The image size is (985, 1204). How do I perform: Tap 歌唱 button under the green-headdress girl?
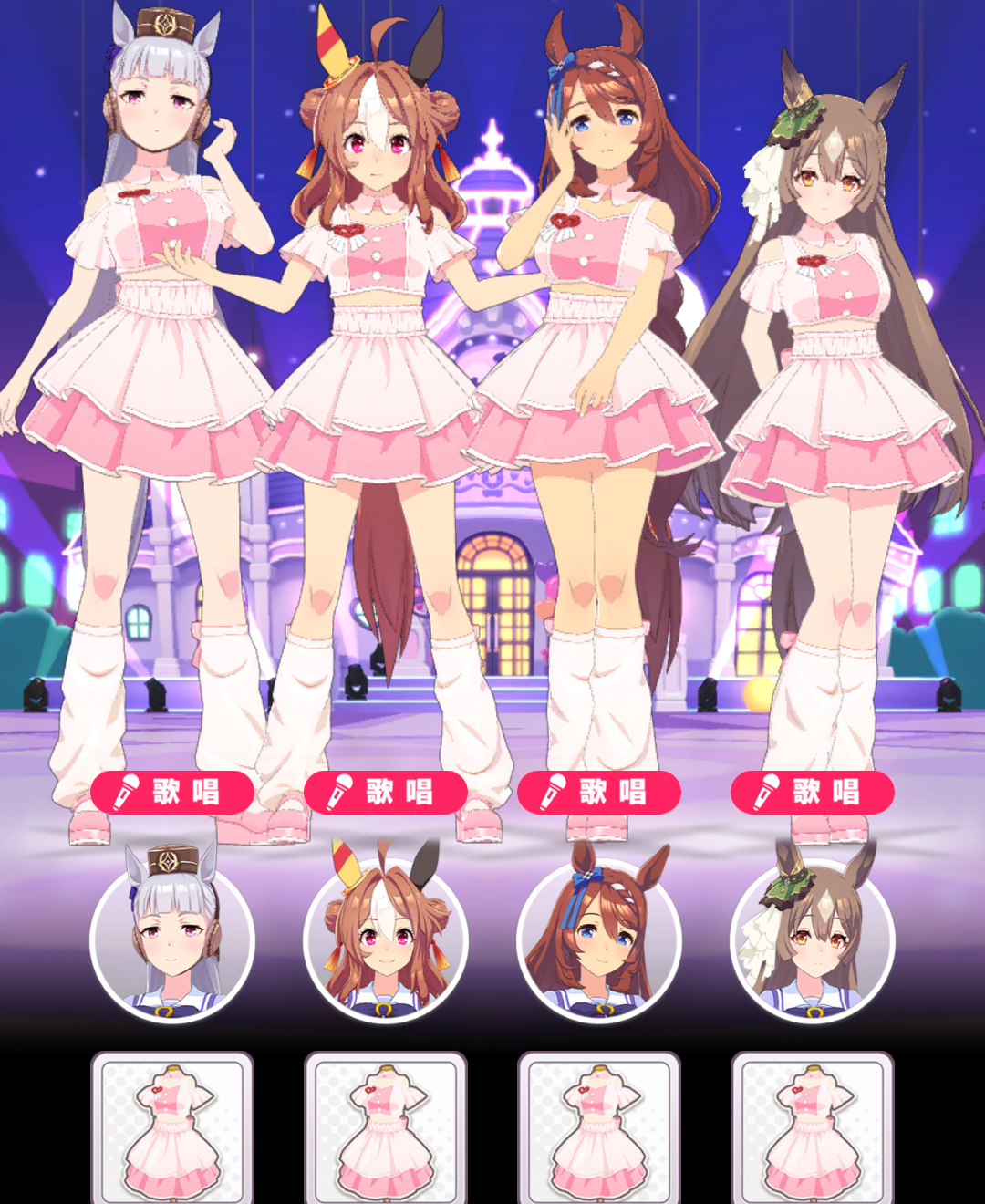click(813, 792)
